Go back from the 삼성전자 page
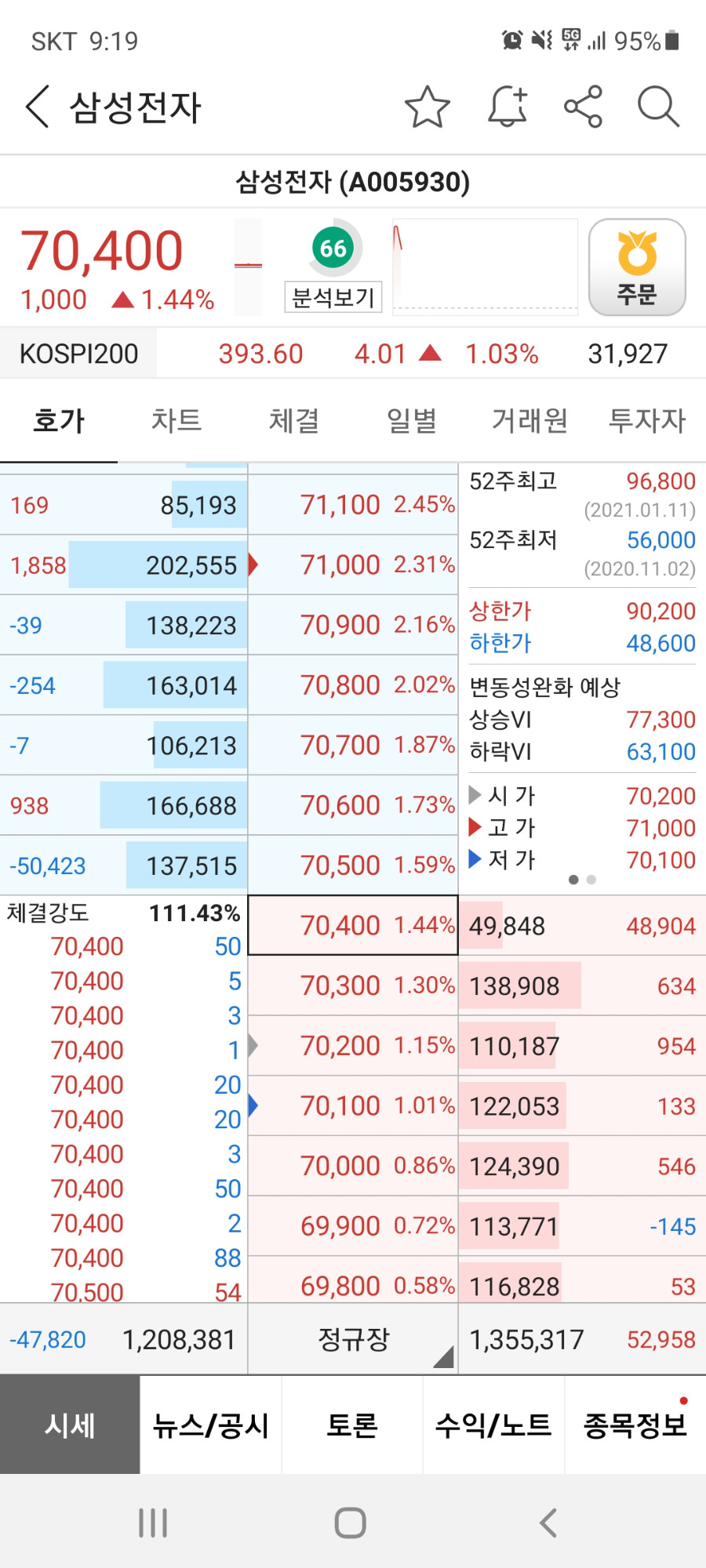706x1568 pixels. coord(38,107)
